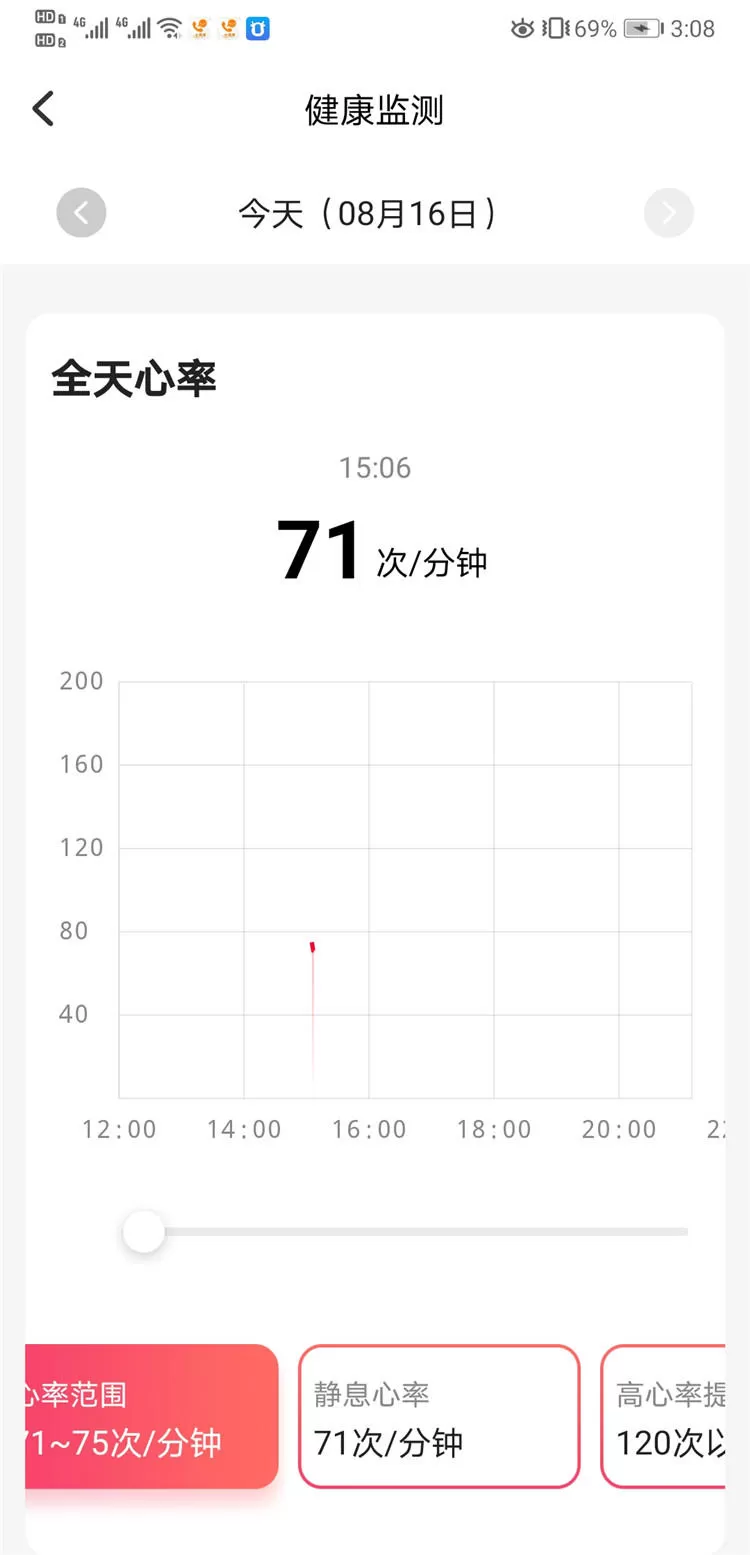Tap the red heart rate data point on chart
750x1555 pixels.
(x=313, y=948)
